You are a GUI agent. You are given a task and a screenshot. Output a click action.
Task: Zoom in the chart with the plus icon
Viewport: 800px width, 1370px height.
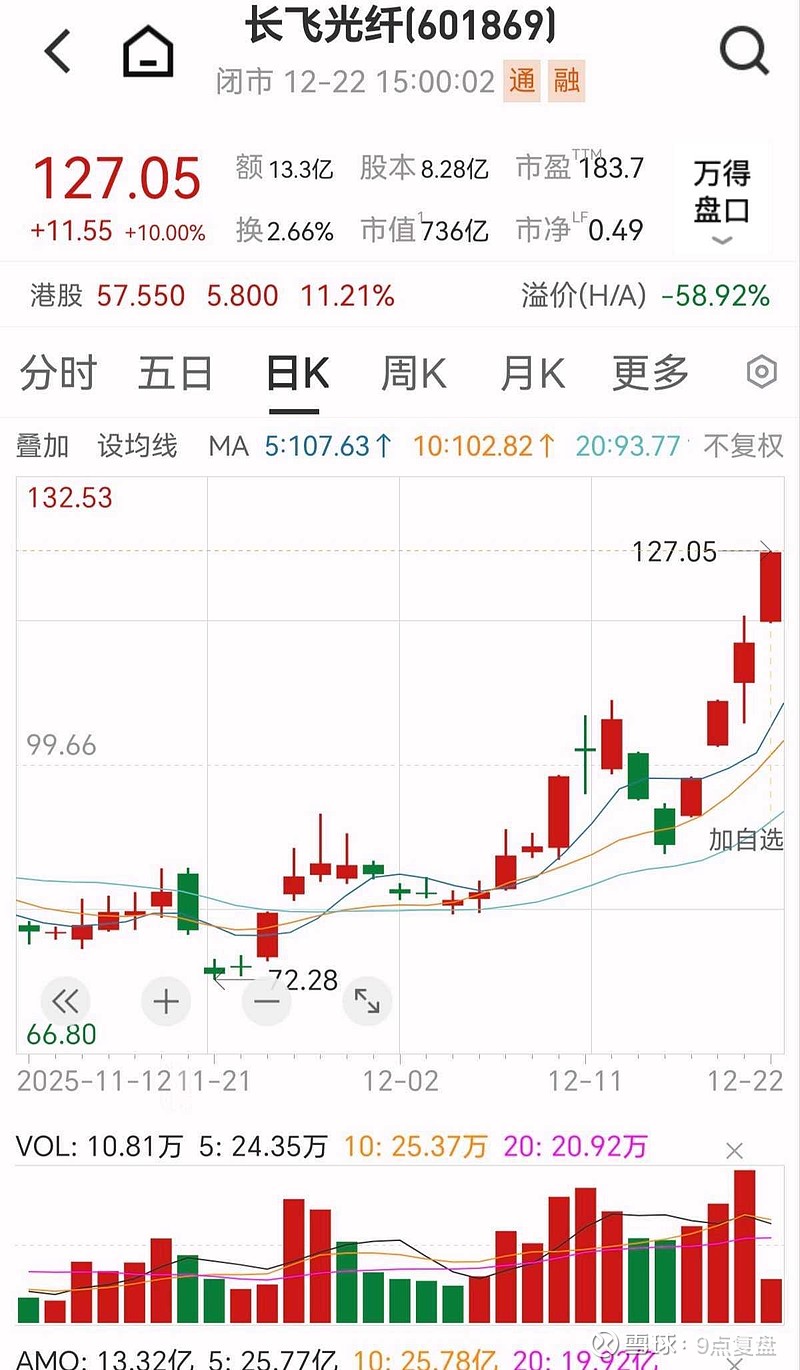[166, 1000]
